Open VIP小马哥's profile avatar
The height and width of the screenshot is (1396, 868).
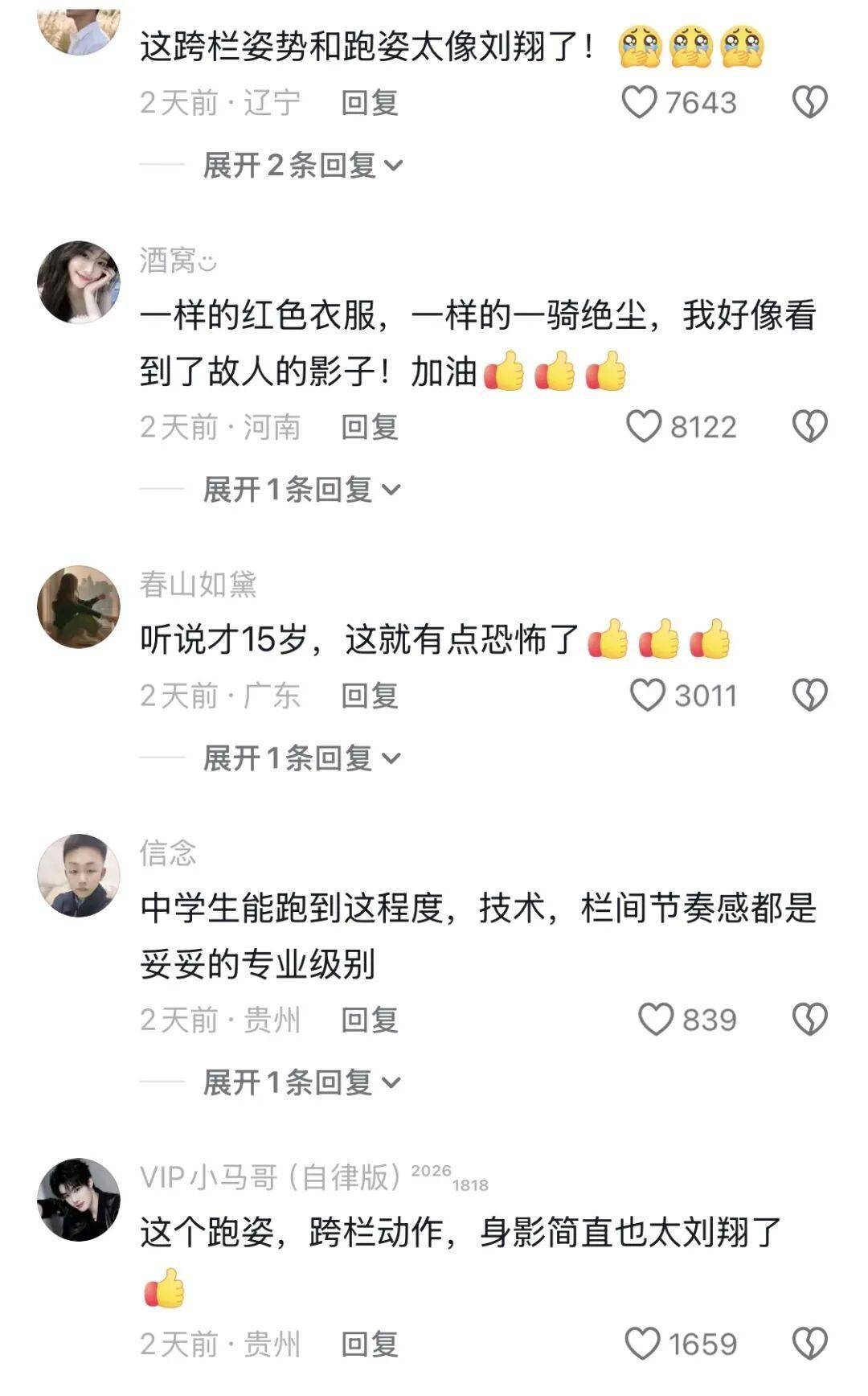(79, 1200)
